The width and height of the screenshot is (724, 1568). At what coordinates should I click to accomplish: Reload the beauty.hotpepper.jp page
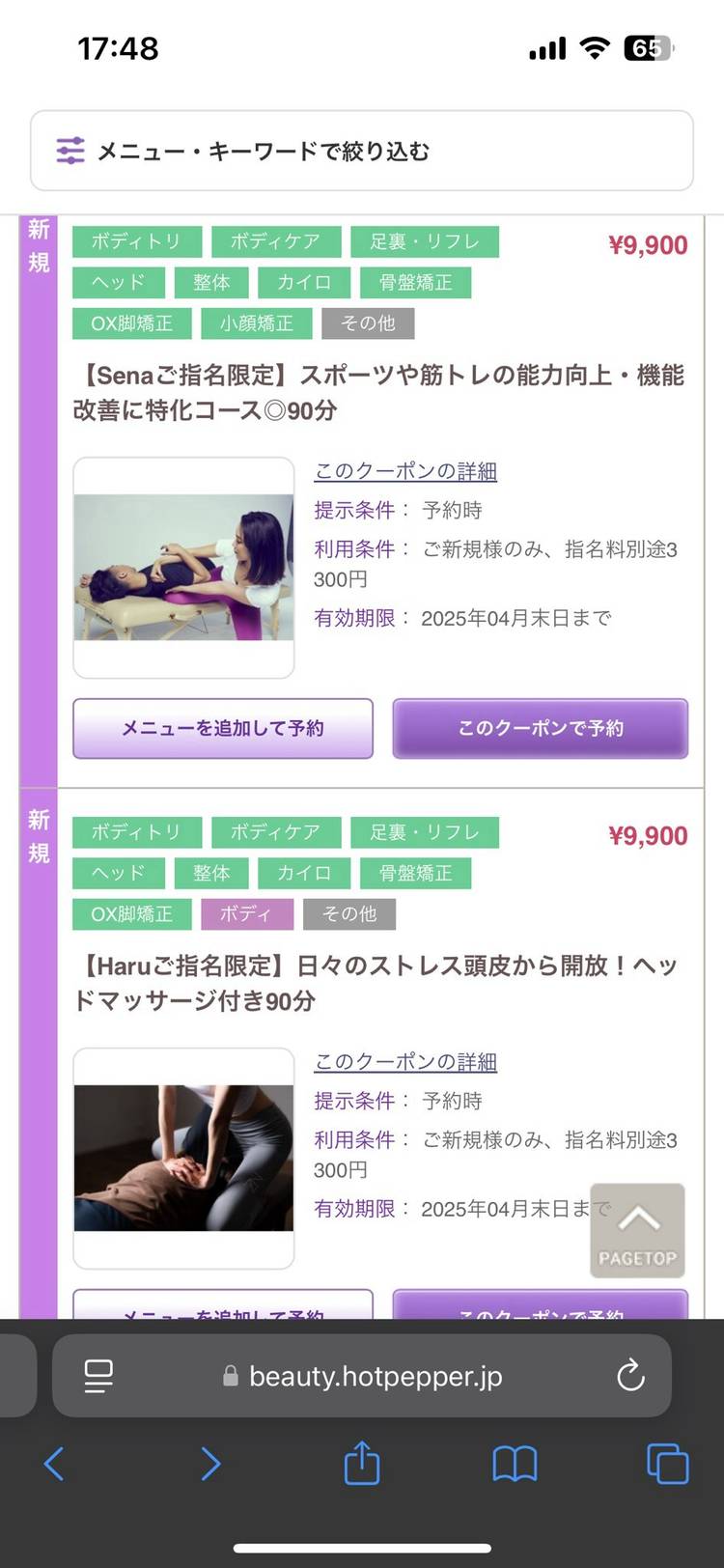click(630, 1375)
